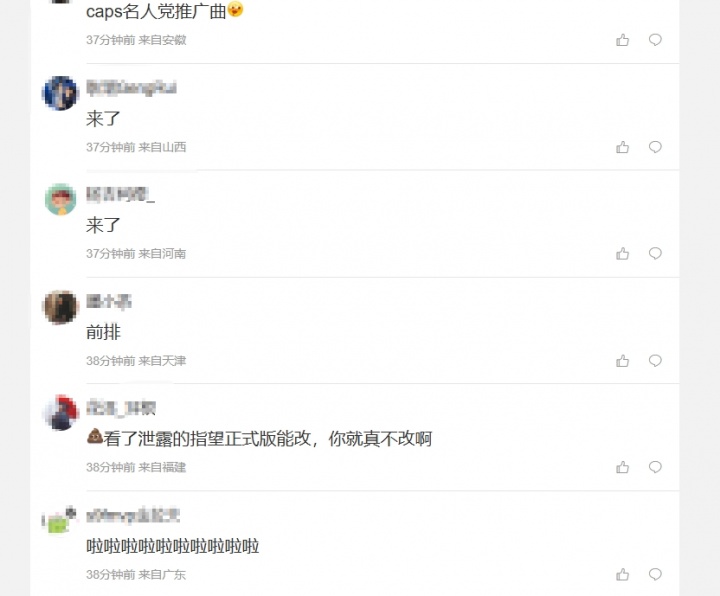
Task: Like the '来了' comment from 山西
Action: click(x=623, y=147)
